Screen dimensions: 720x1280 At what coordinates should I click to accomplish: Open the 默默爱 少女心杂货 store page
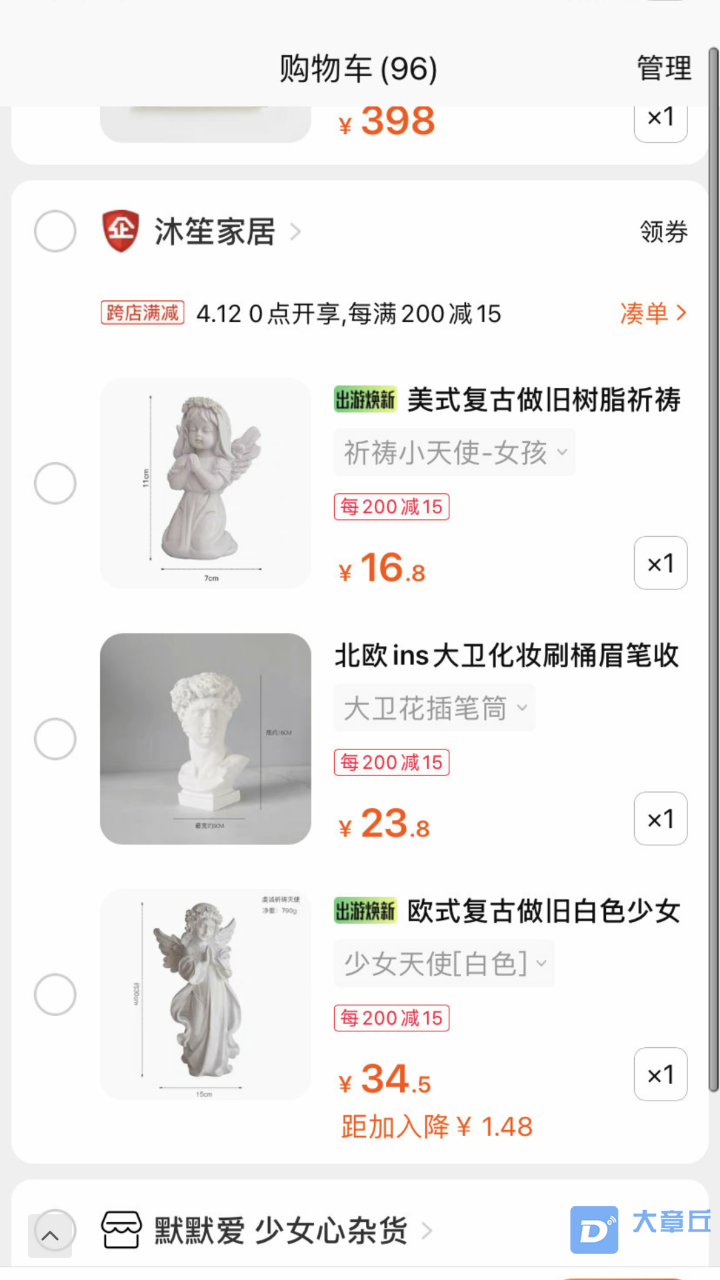[x=280, y=1231]
